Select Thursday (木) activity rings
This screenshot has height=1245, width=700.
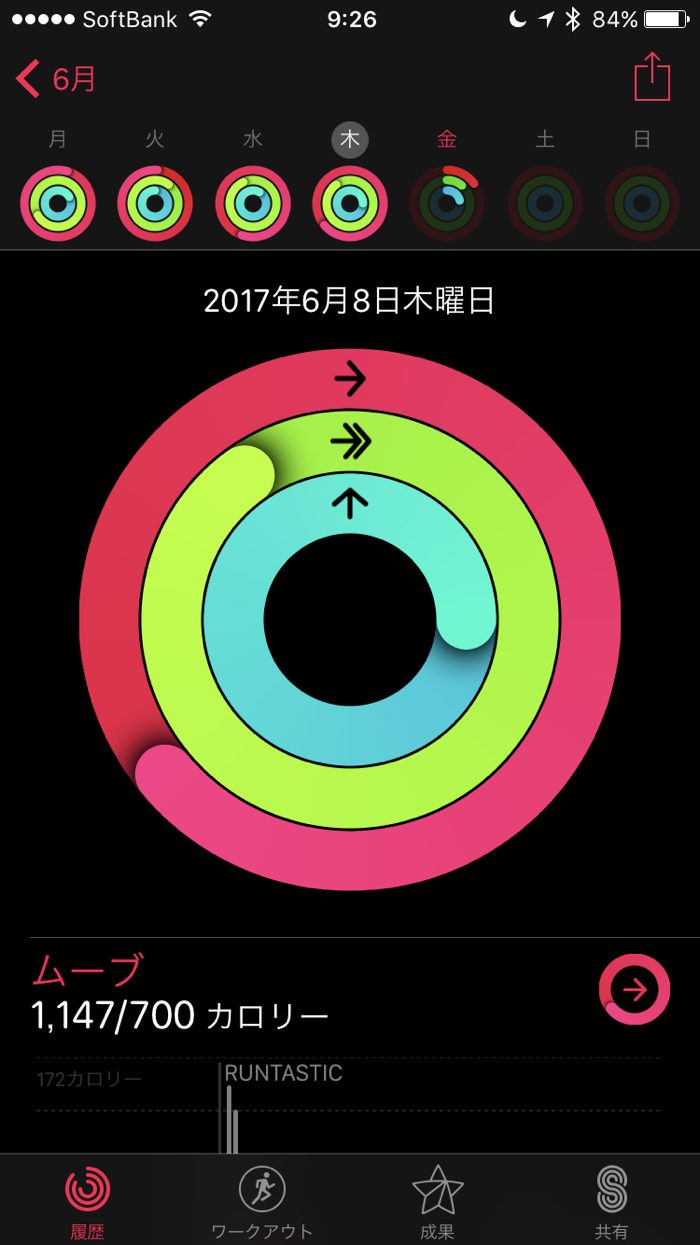tap(350, 203)
